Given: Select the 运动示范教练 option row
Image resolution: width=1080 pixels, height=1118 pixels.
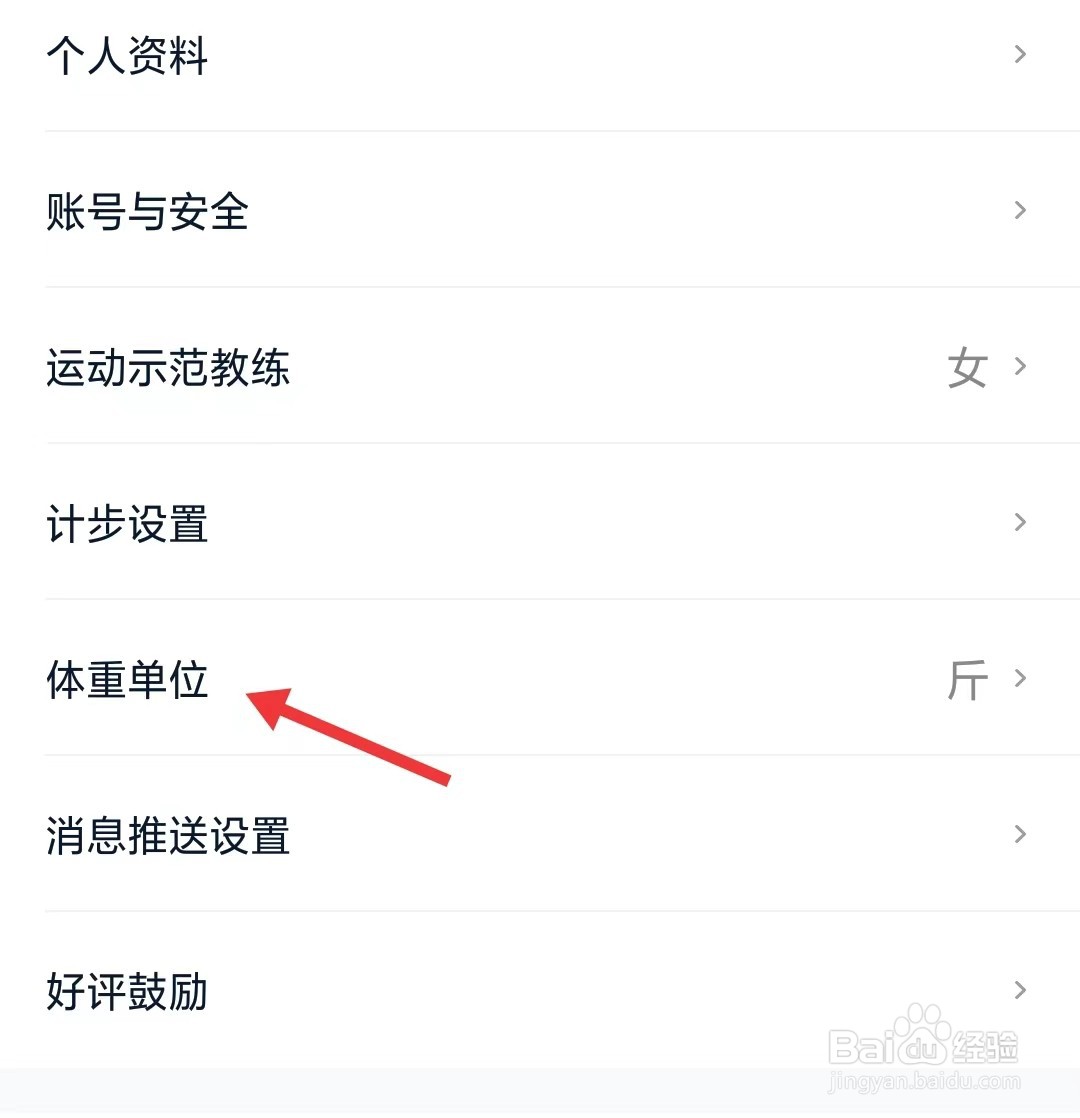Looking at the screenshot, I should point(168,368).
